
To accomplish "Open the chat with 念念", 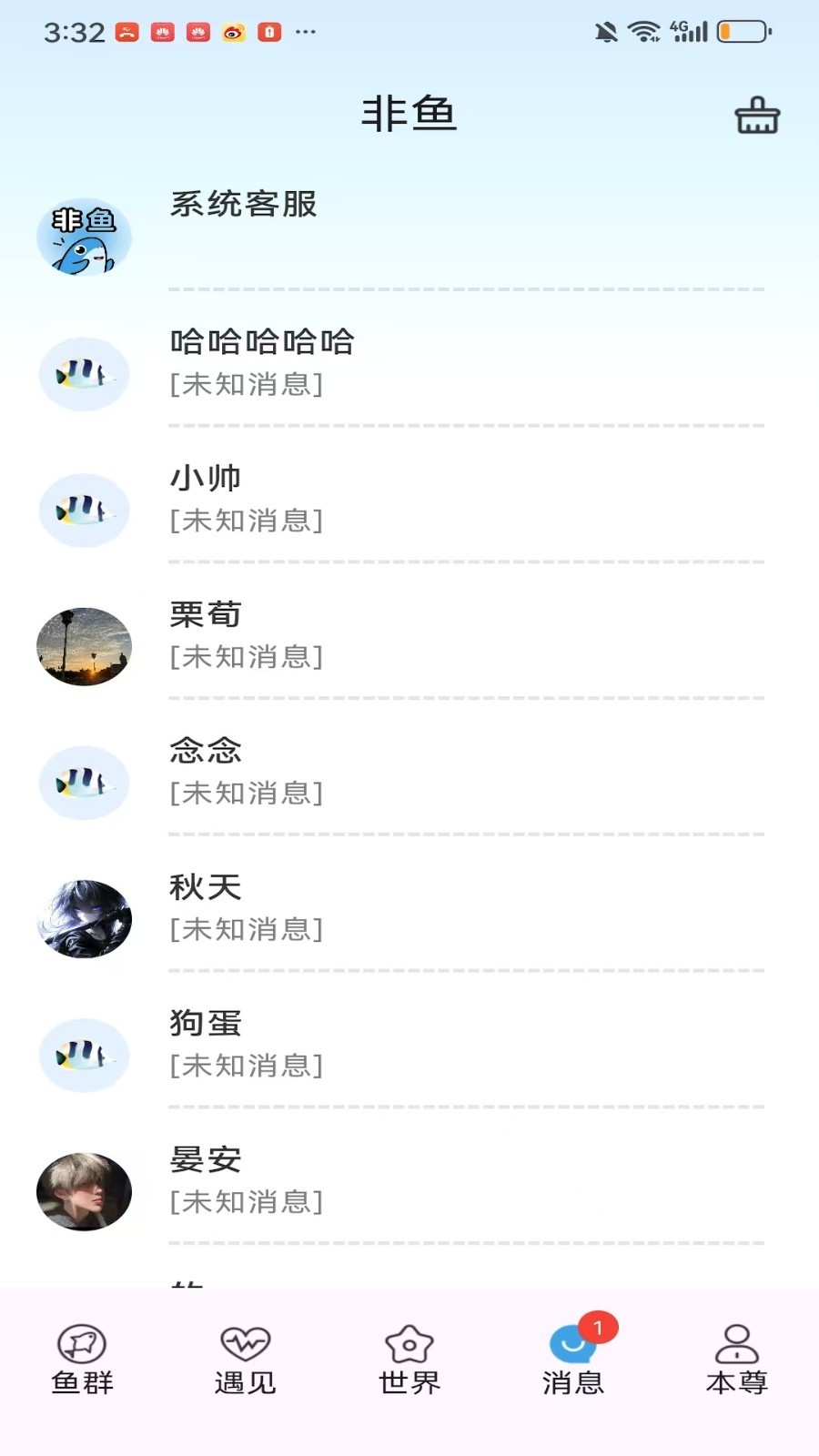I will [409, 772].
